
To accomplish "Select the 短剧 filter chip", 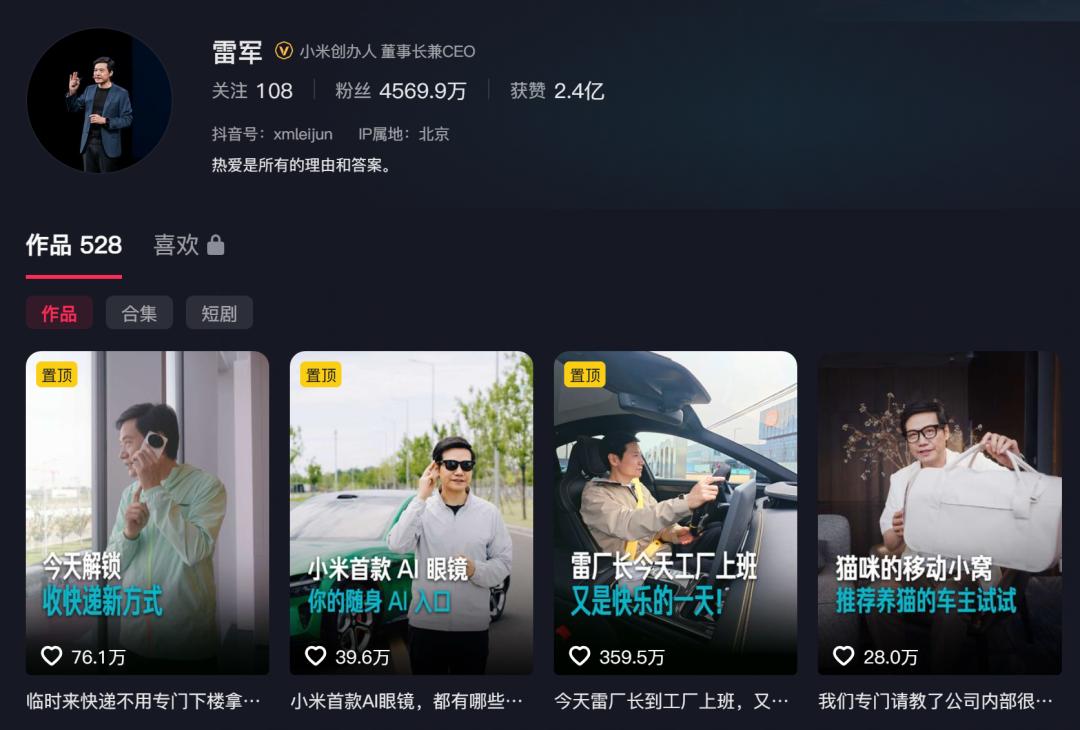I will coord(219,313).
